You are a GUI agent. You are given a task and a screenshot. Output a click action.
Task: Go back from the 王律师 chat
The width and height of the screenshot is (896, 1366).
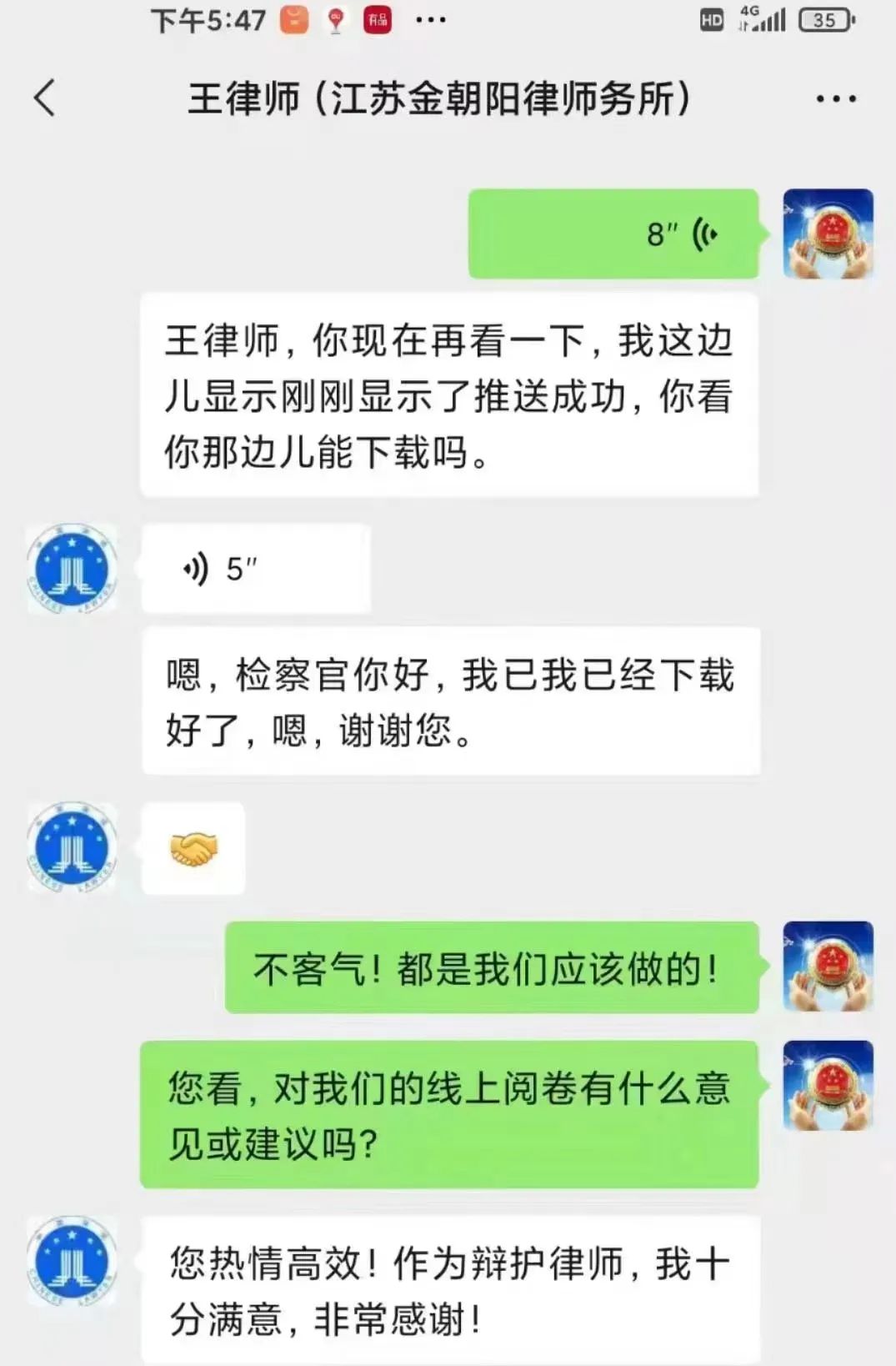coord(45,98)
